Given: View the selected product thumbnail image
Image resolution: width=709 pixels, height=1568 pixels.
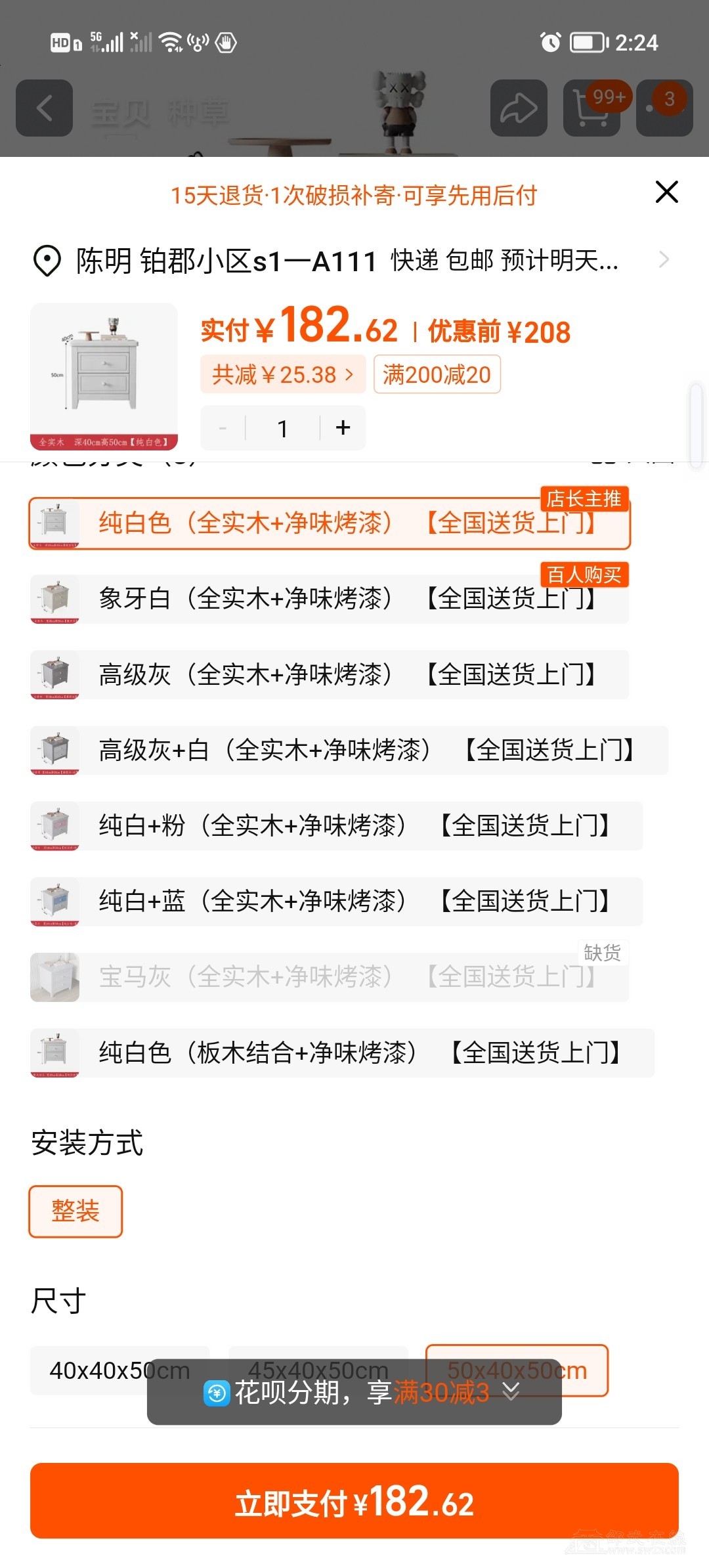Looking at the screenshot, I should tap(104, 376).
